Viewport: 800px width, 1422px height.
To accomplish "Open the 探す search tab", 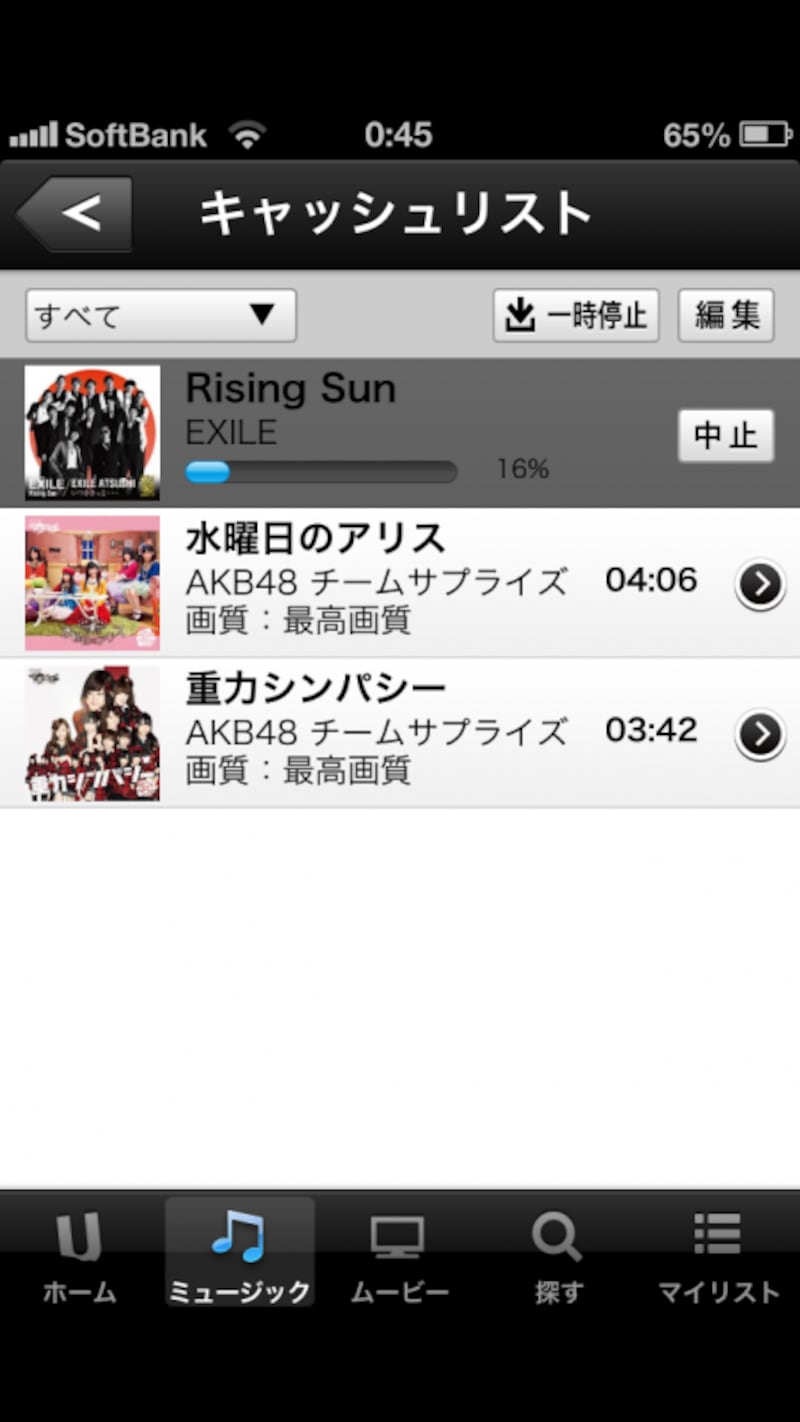I will coord(558,1254).
